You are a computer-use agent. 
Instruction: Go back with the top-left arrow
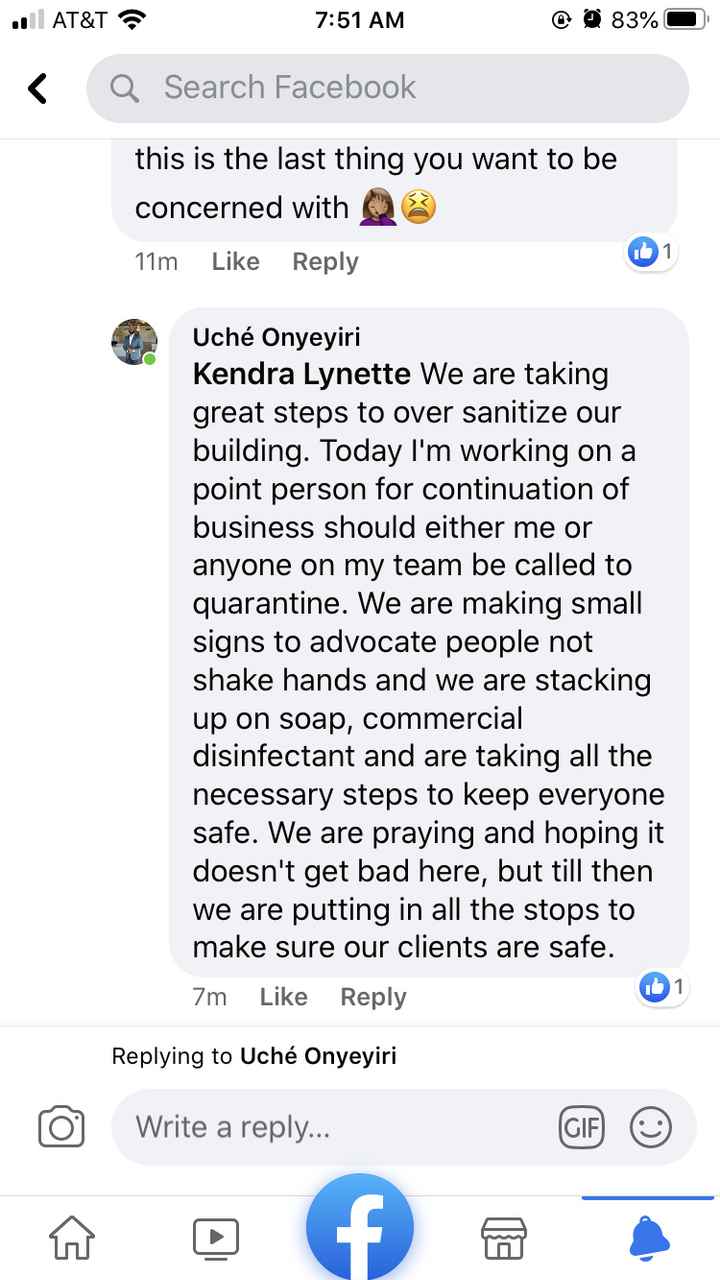(37, 89)
